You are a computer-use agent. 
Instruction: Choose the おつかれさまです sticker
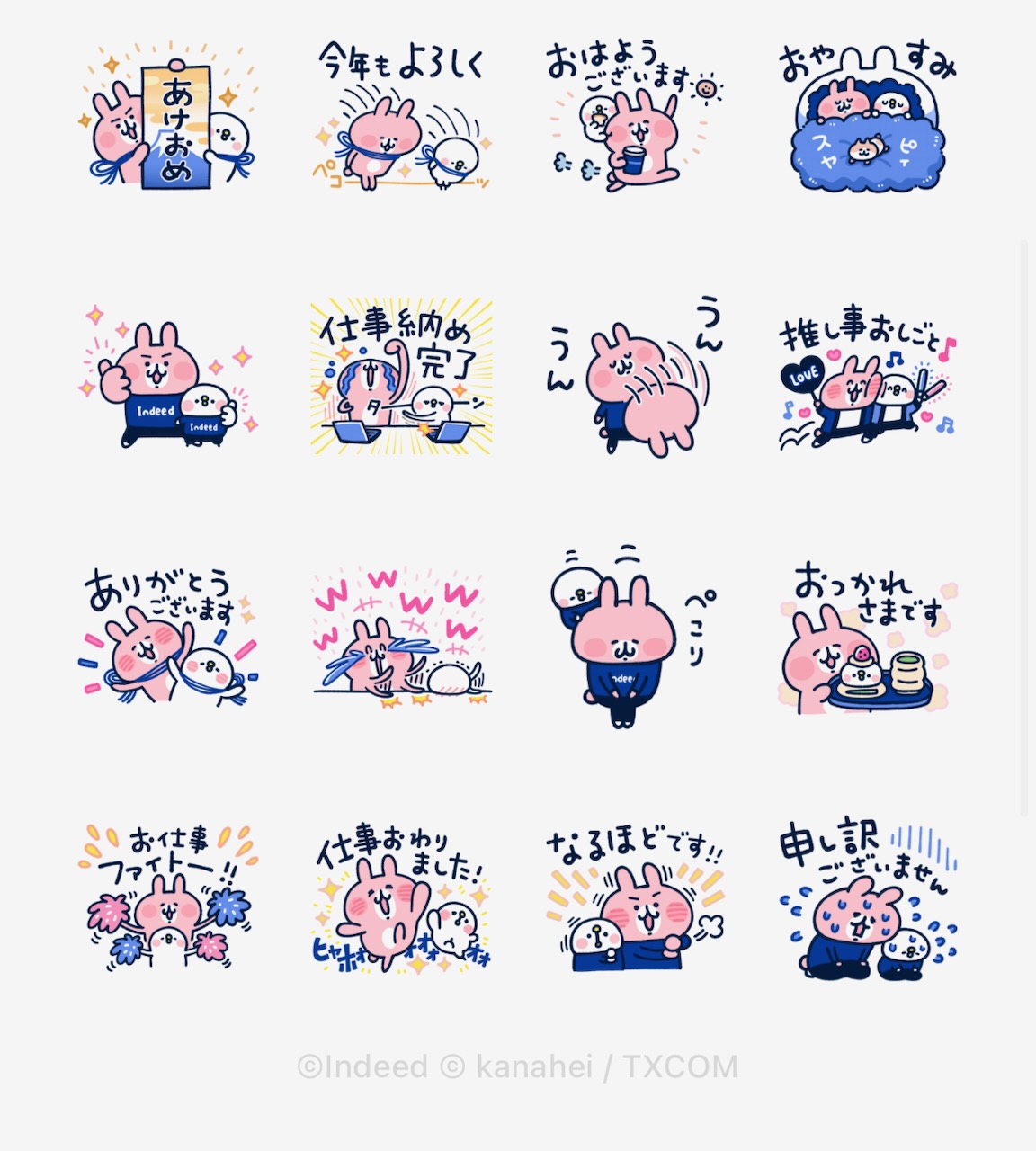pos(869,637)
